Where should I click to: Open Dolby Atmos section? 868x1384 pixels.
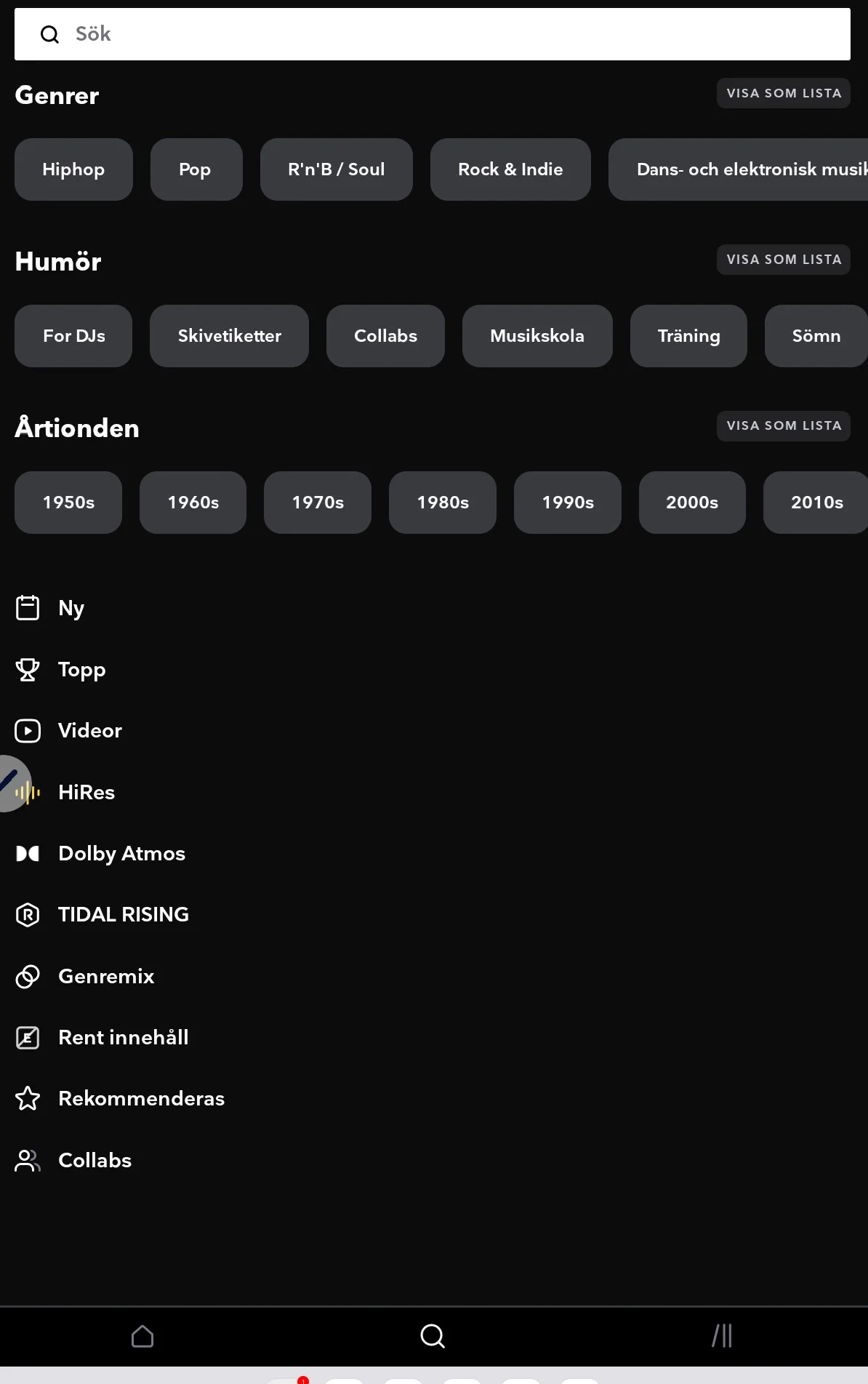point(28,853)
